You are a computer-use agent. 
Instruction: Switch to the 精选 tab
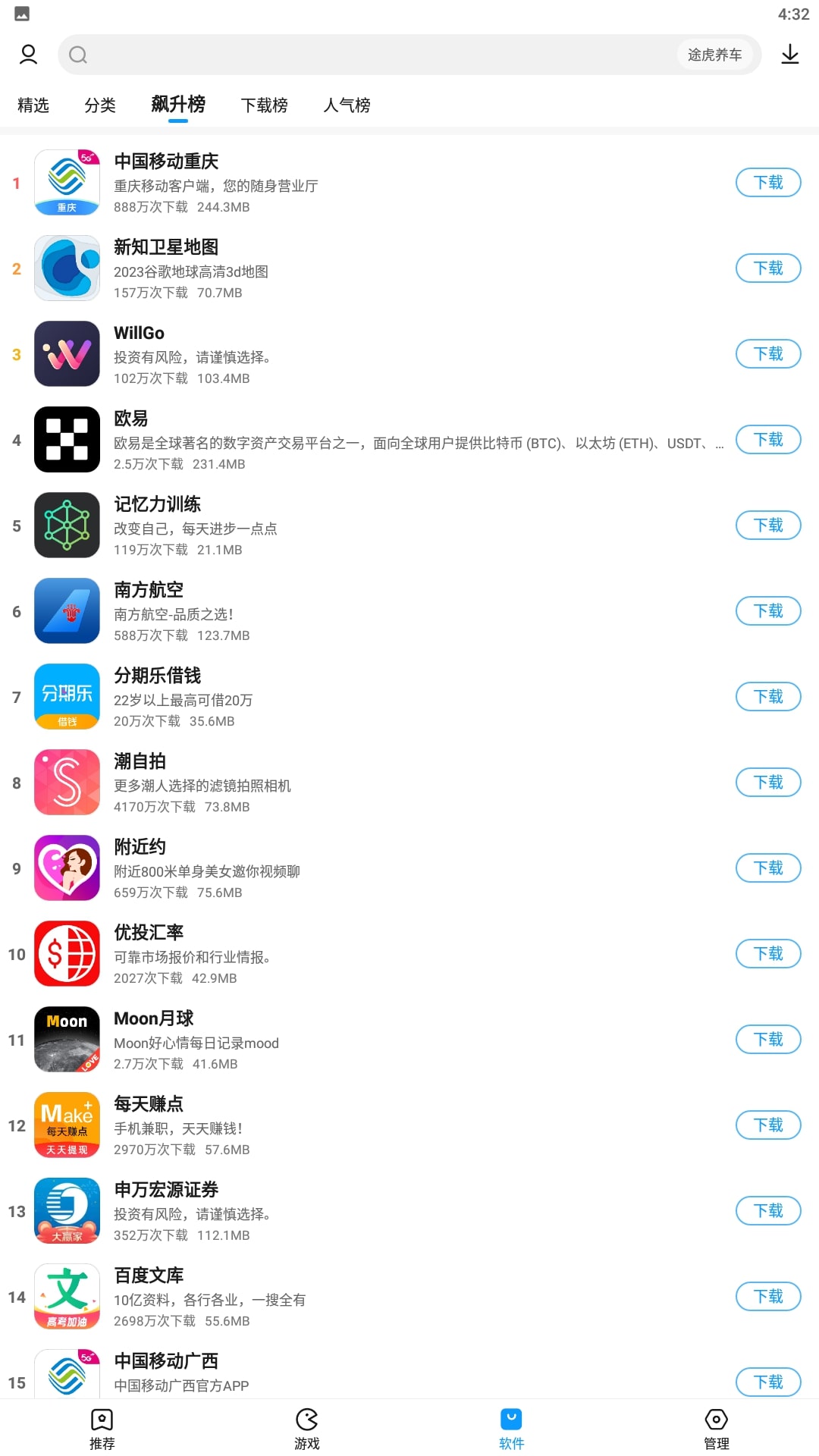click(33, 105)
